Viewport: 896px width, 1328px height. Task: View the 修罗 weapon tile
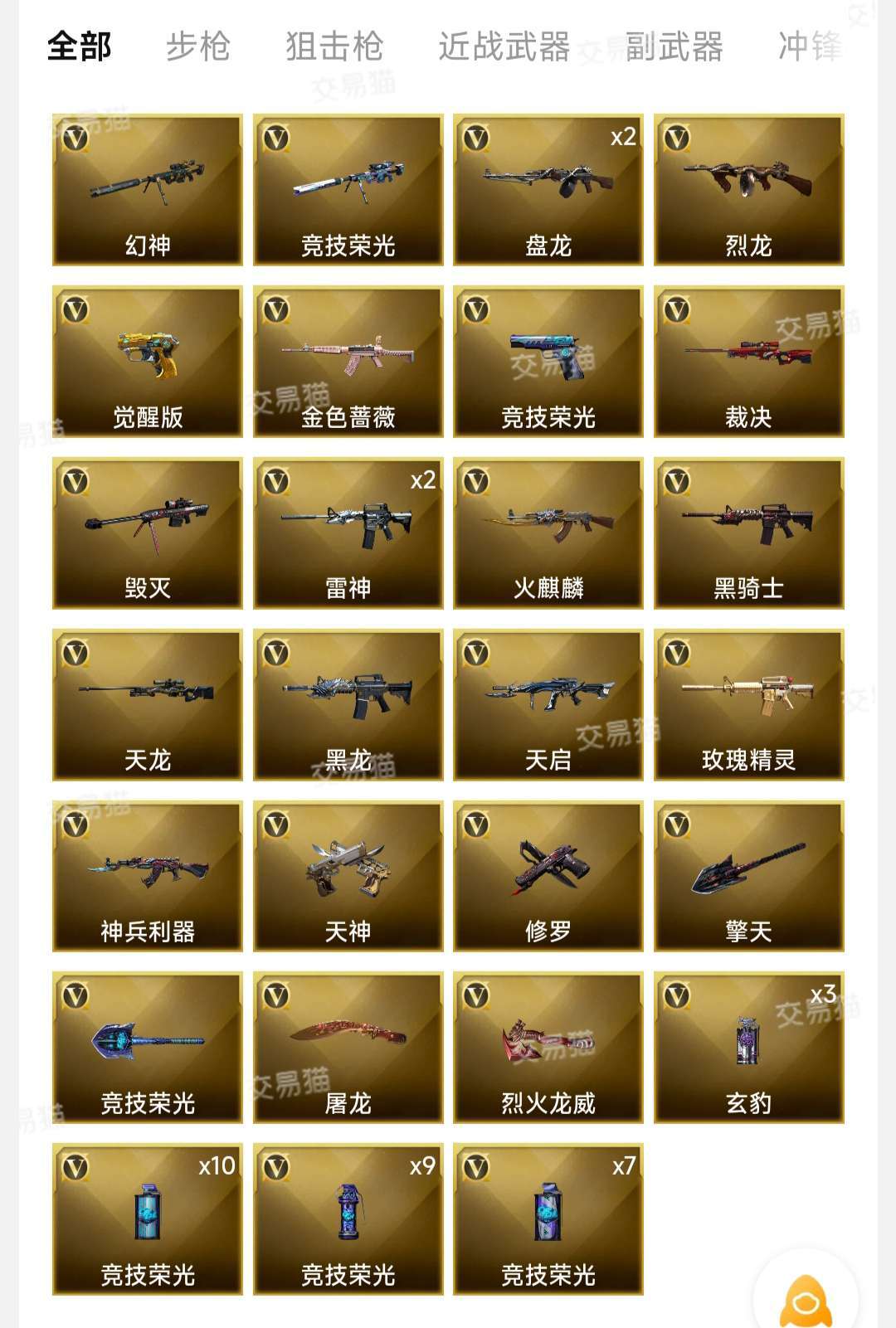click(548, 876)
